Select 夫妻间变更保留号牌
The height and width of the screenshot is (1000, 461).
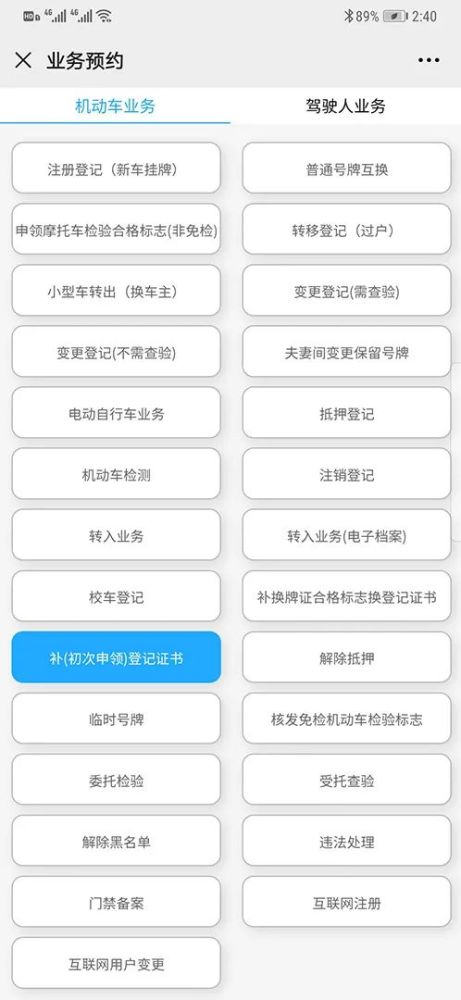346,352
